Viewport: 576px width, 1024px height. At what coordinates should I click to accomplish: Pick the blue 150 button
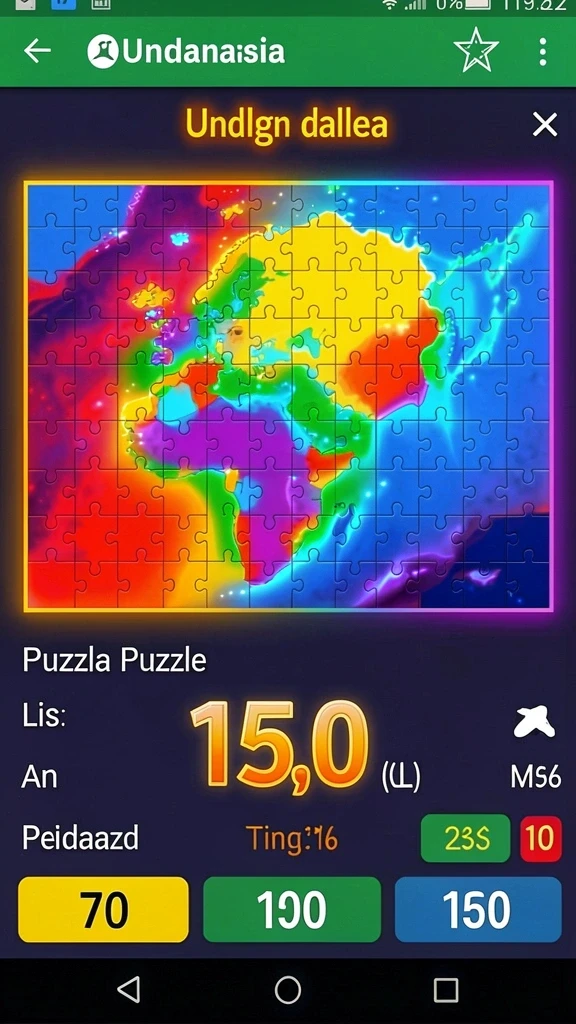click(478, 910)
